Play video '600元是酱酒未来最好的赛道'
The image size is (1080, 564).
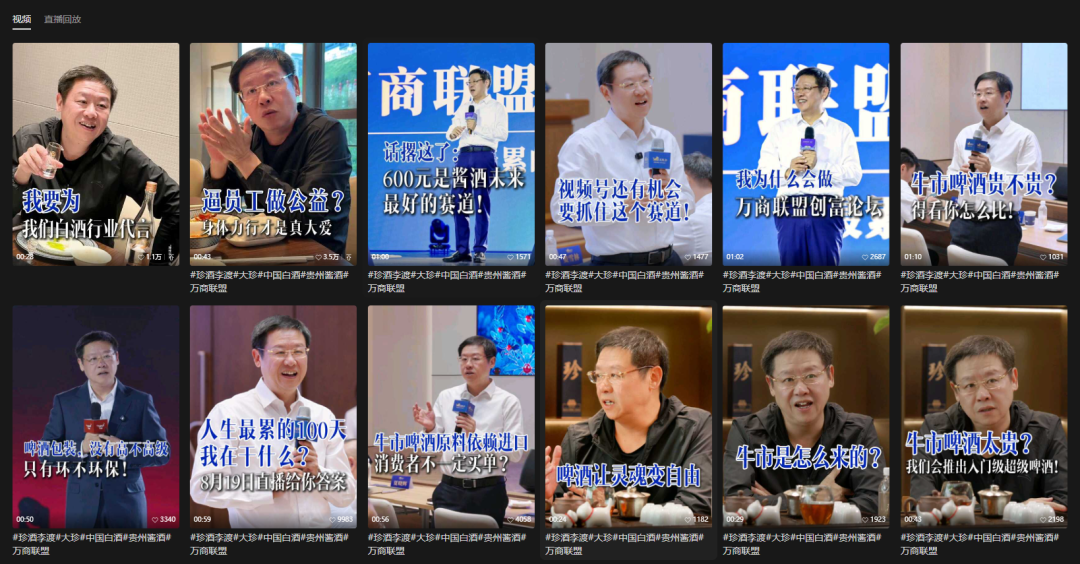coord(451,153)
